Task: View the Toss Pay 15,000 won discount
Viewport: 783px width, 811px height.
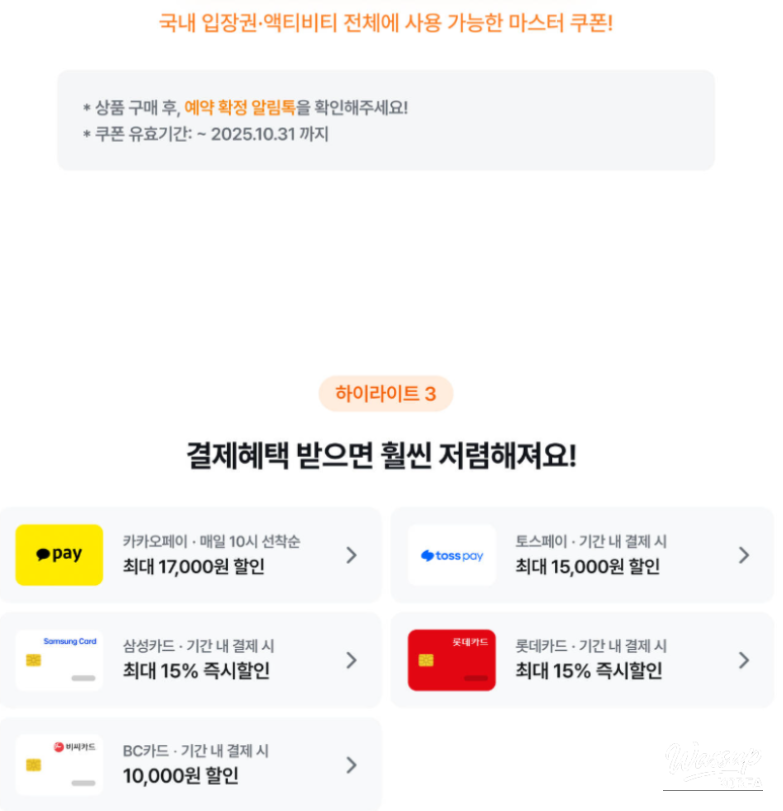Action: click(582, 555)
